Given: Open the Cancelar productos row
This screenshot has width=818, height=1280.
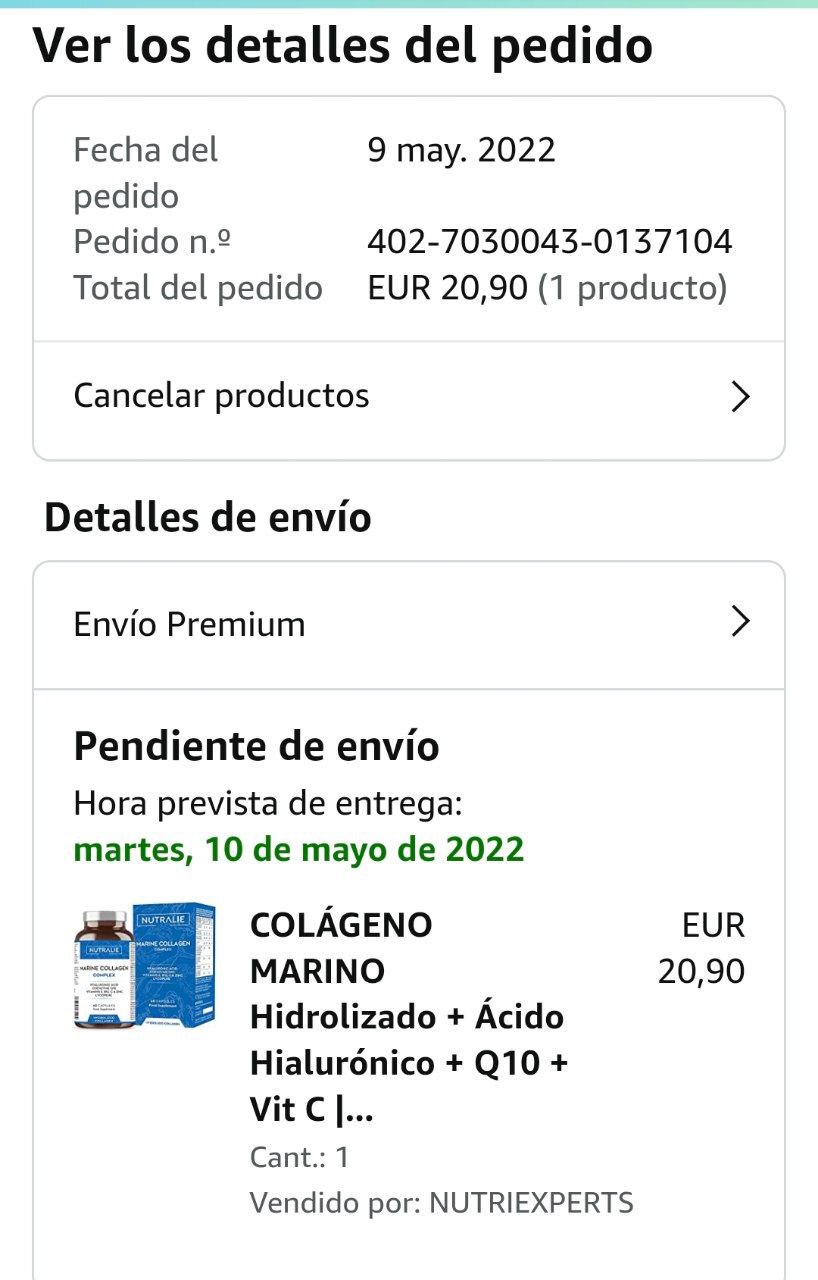Looking at the screenshot, I should [x=408, y=397].
